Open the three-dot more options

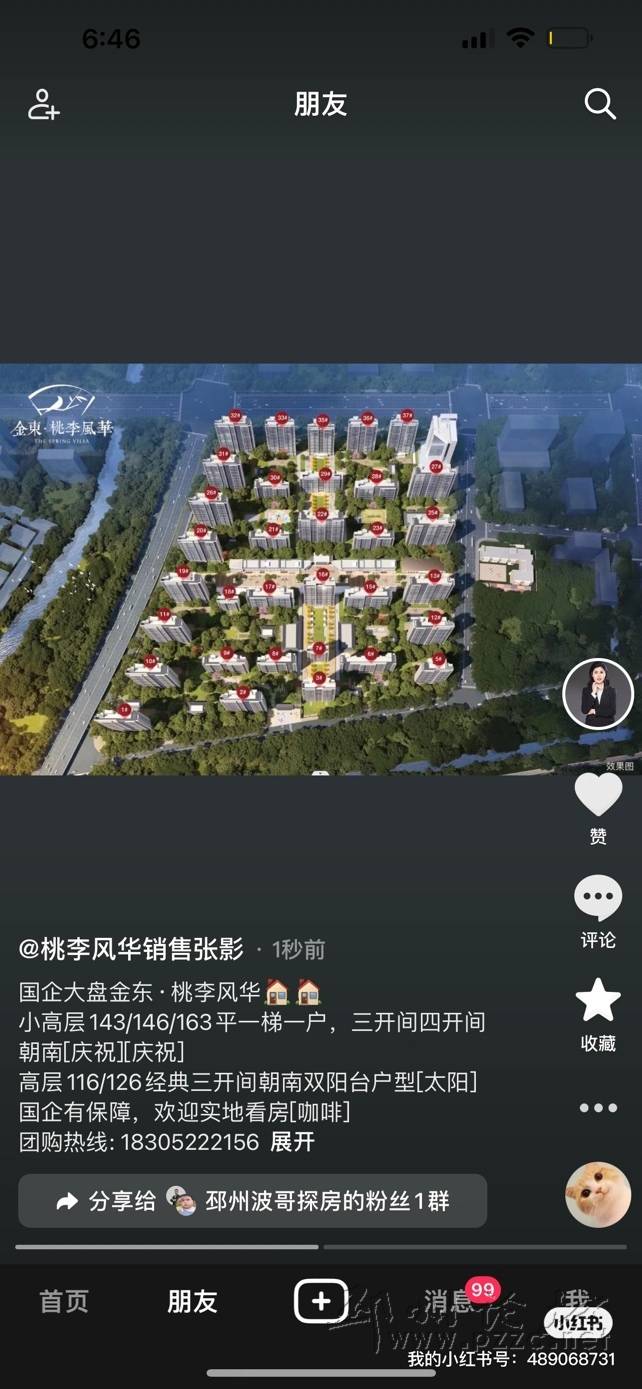pos(598,1107)
